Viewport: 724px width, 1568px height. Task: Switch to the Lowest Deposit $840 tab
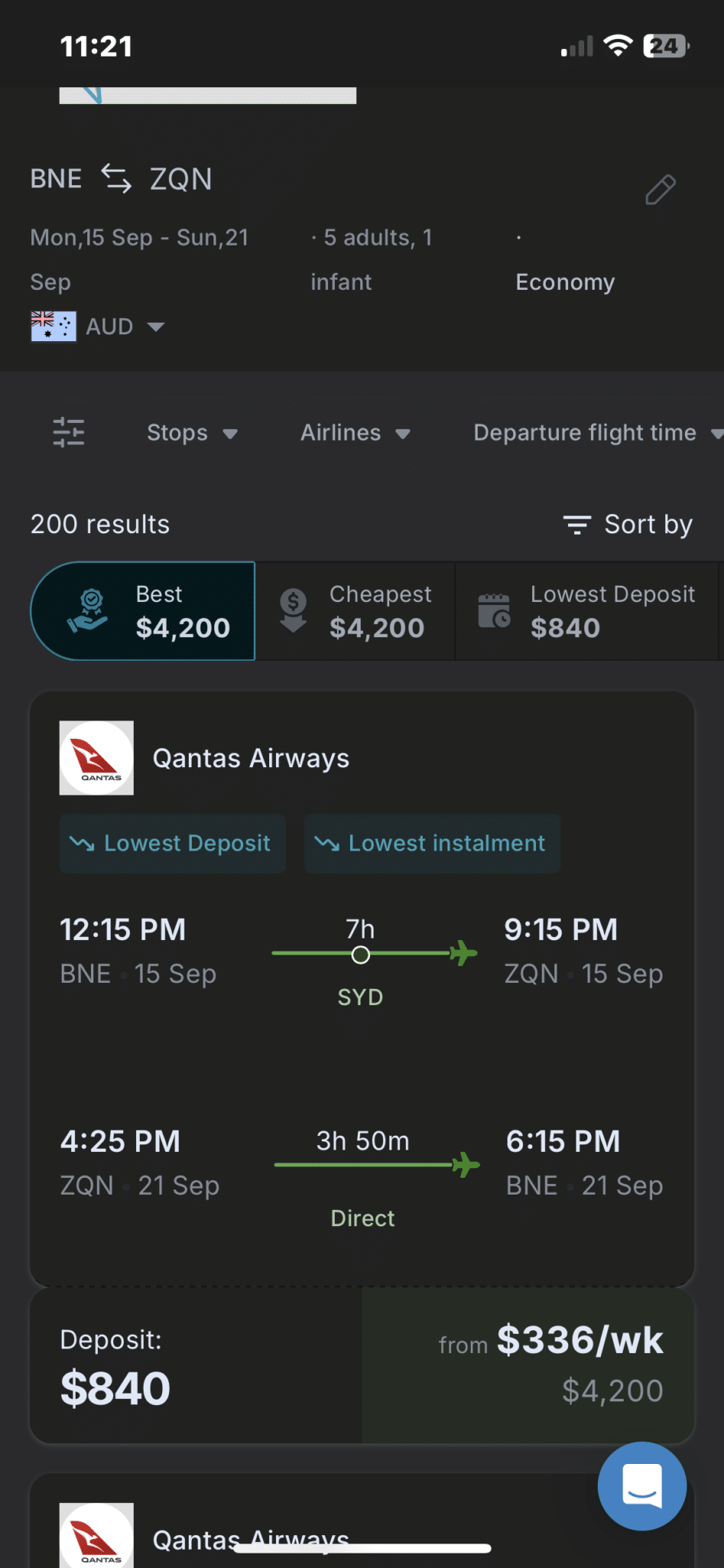pyautogui.click(x=587, y=611)
